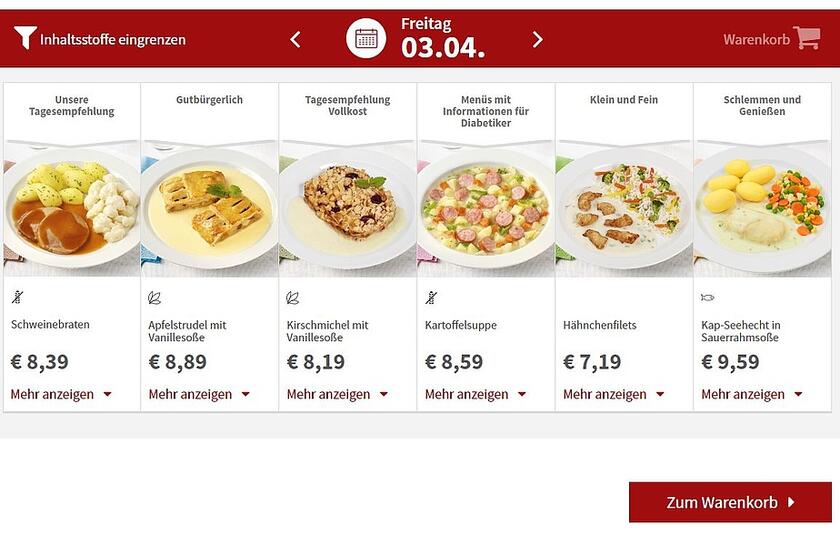The height and width of the screenshot is (535, 840).
Task: Open the Apfelstrudel mit Vanillesoße card
Action: pyautogui.click(x=210, y=212)
